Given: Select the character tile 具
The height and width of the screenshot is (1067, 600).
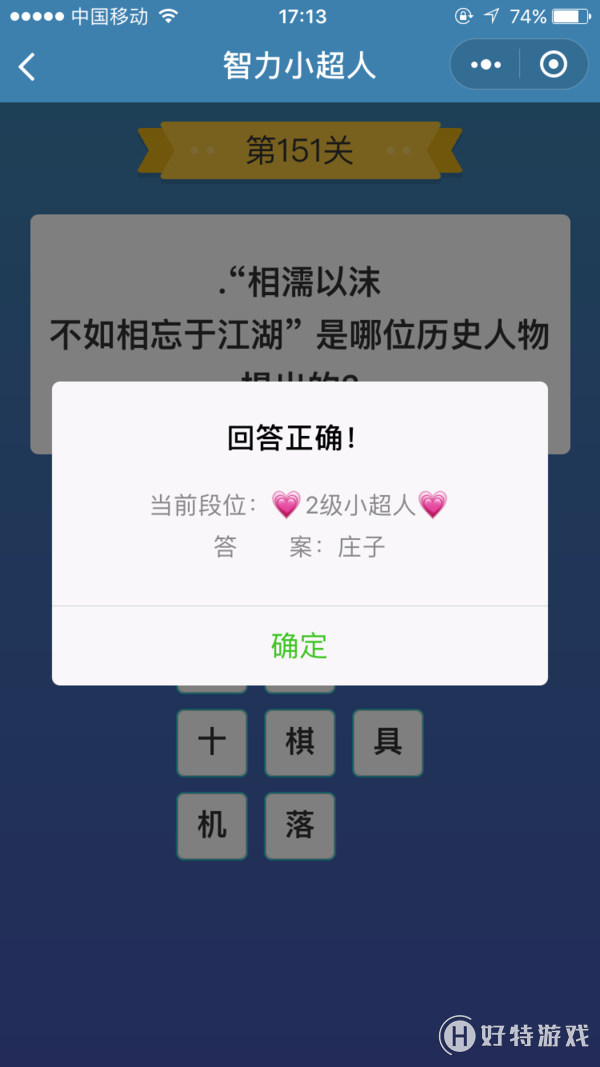Looking at the screenshot, I should 388,743.
